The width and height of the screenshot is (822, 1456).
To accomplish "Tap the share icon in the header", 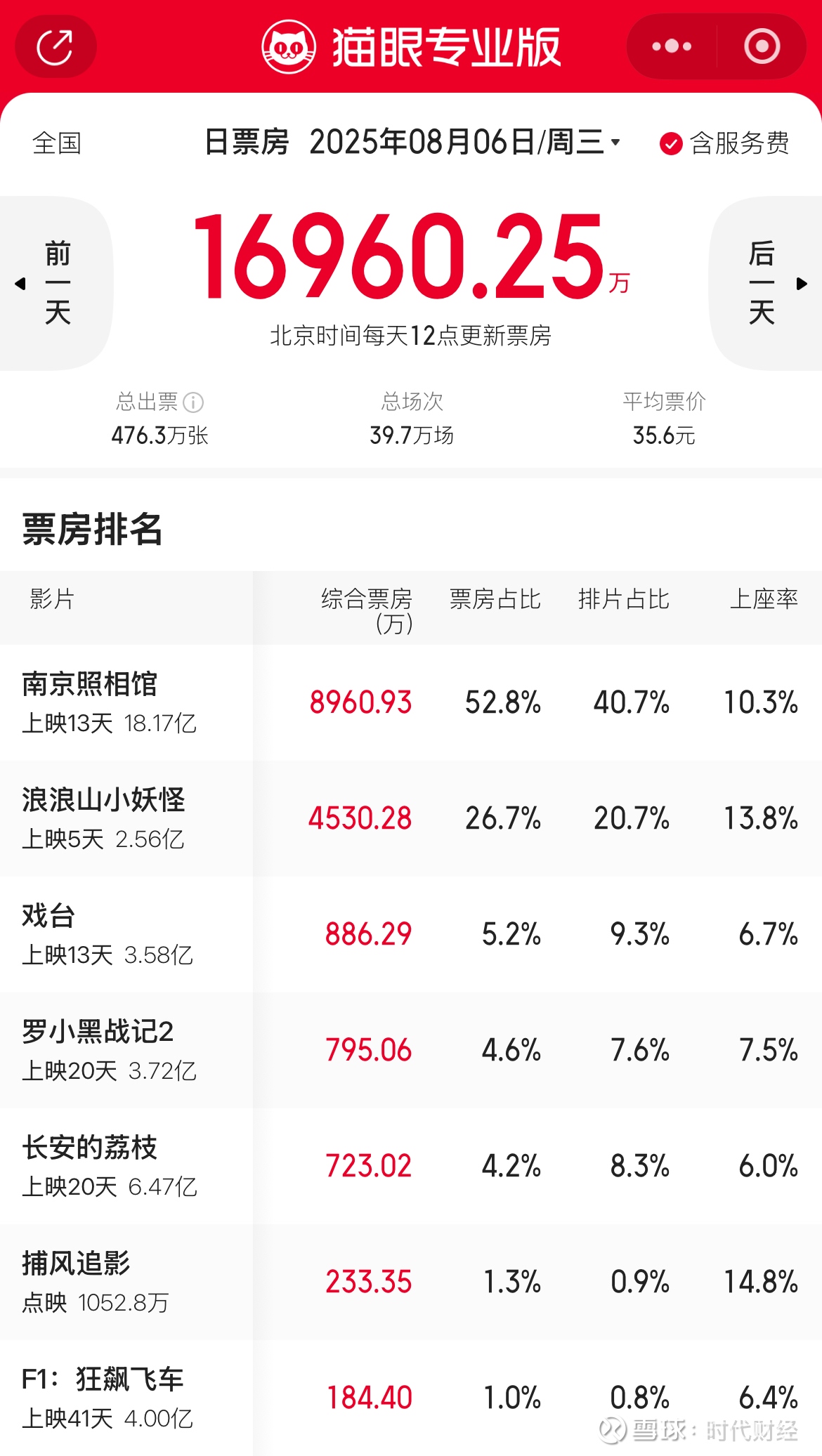I will [56, 46].
